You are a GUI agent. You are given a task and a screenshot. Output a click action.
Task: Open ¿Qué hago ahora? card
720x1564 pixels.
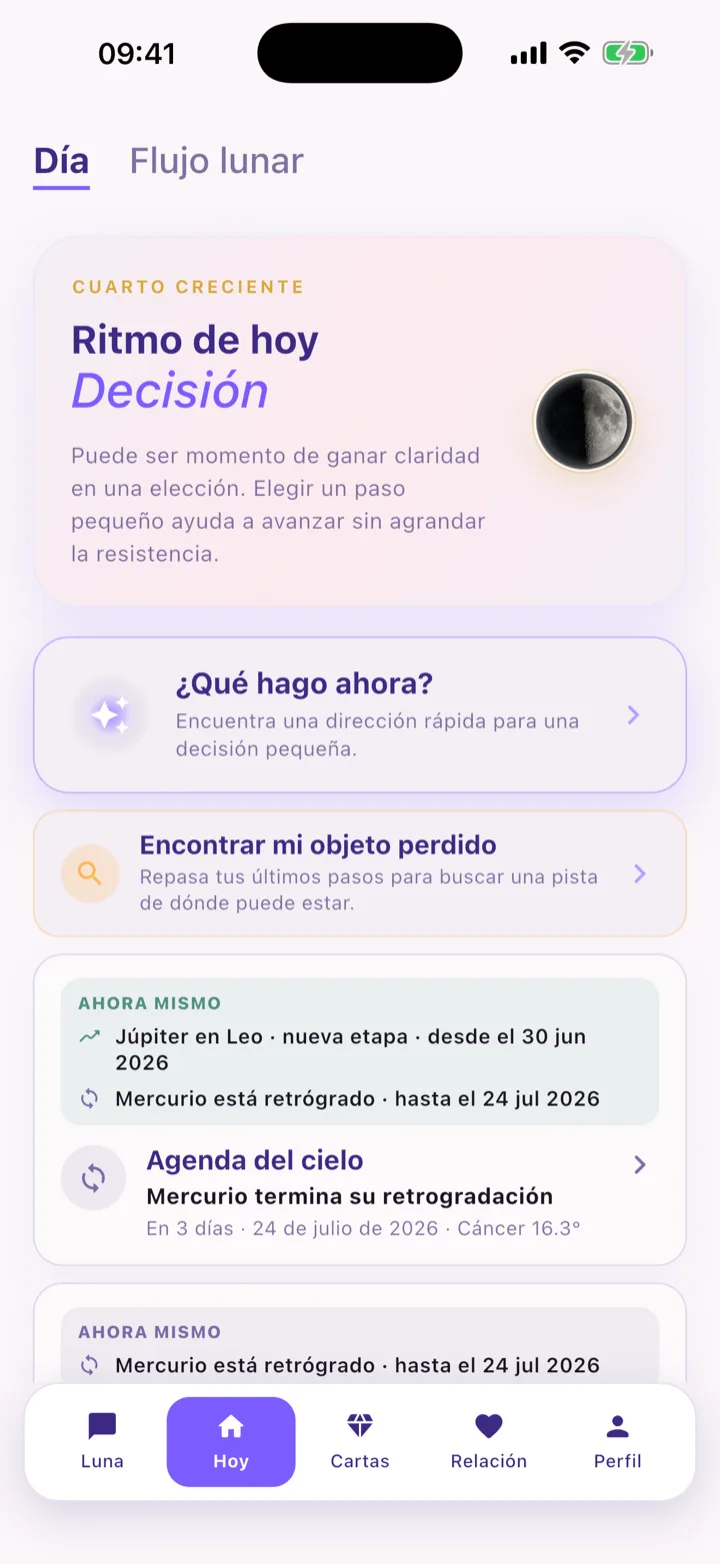(360, 715)
